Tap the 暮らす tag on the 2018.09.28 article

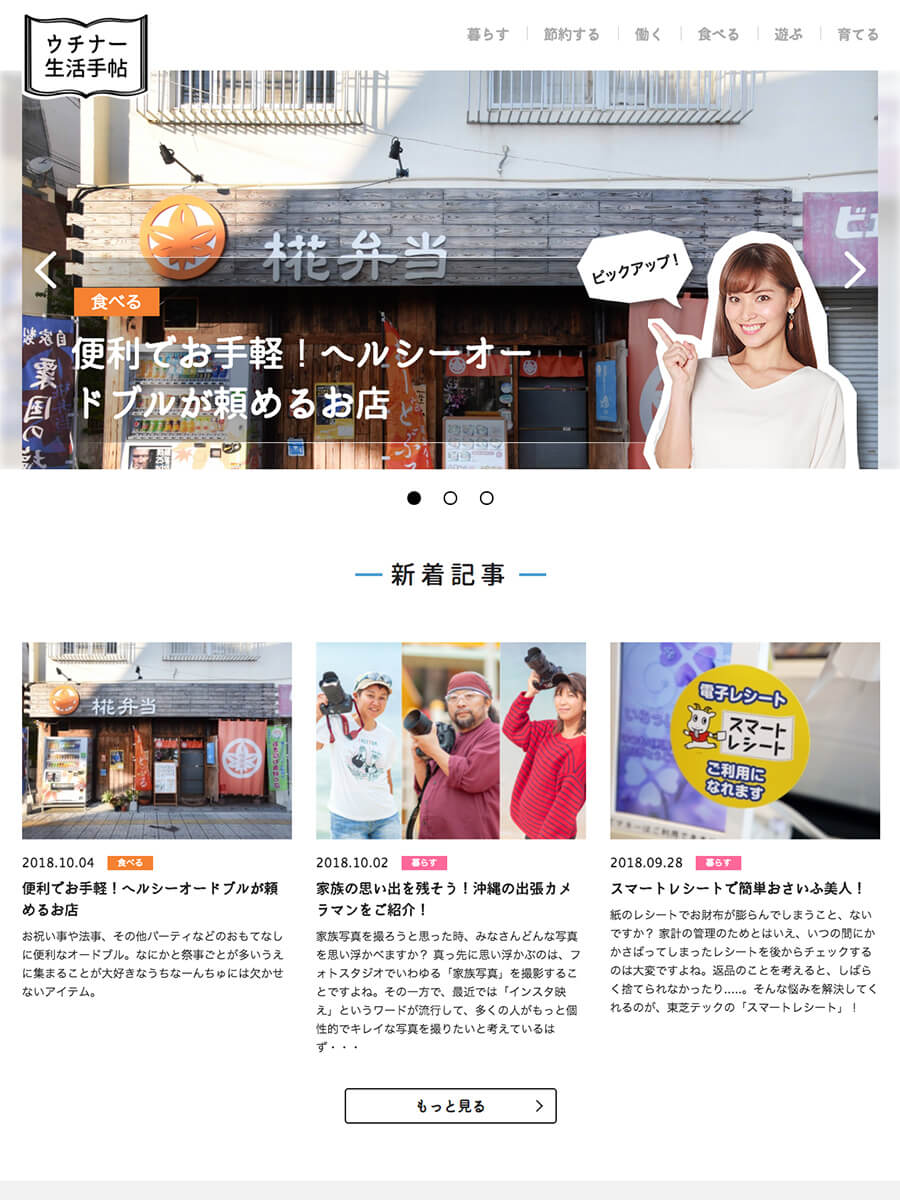tap(718, 862)
